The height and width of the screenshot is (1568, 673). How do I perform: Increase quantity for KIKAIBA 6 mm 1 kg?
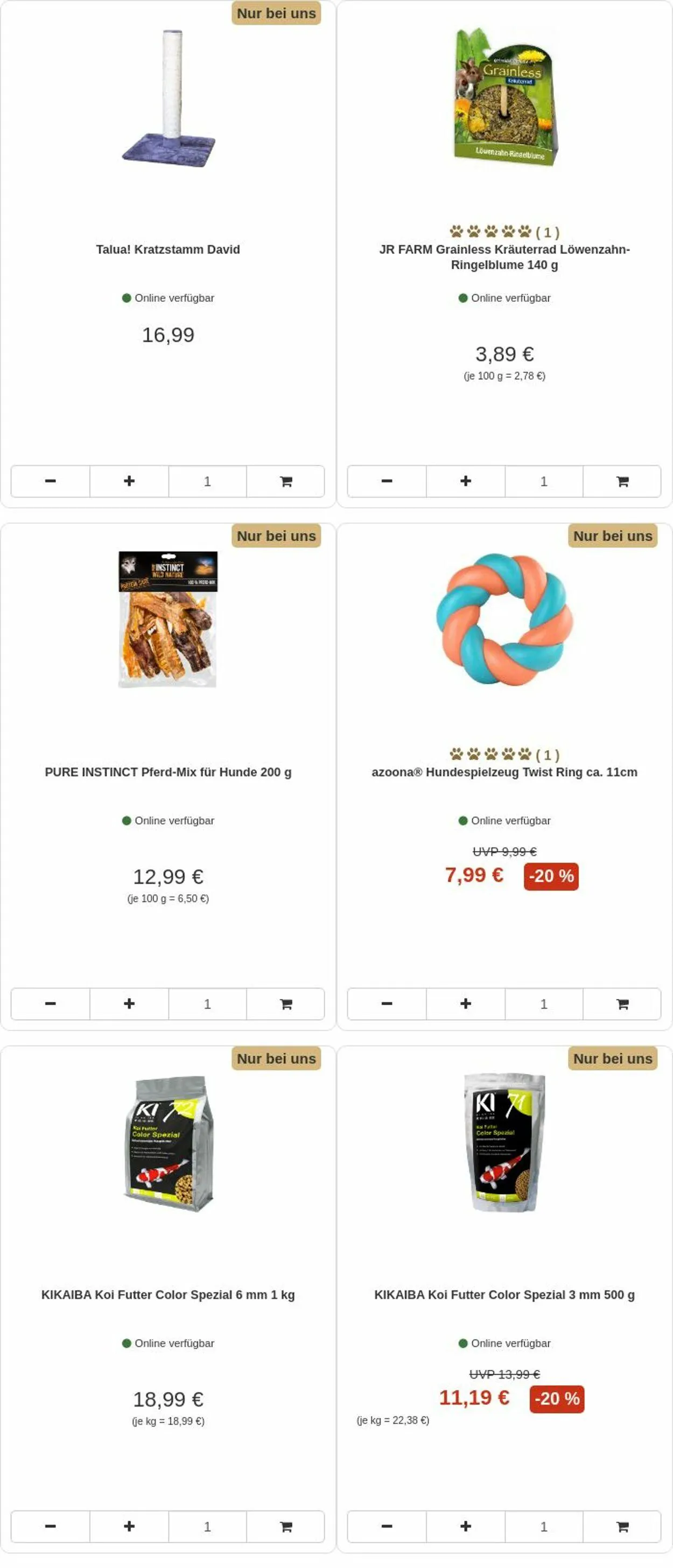point(129,1527)
